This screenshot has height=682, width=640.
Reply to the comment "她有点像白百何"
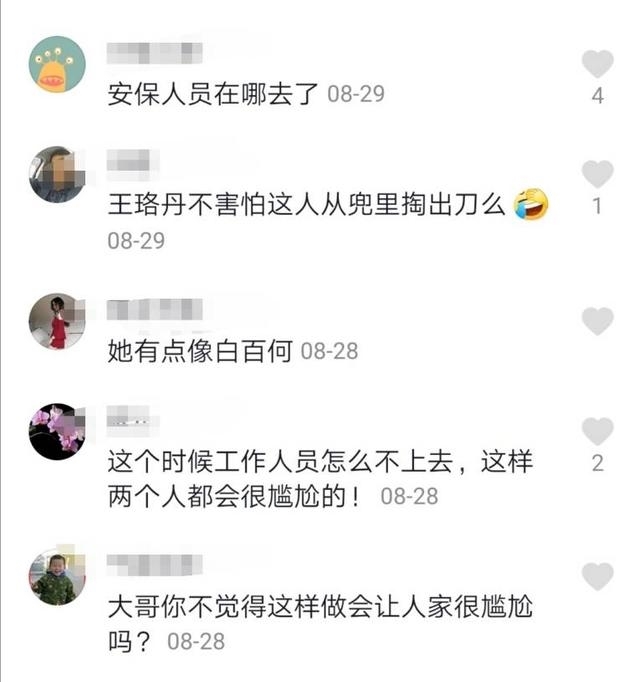tap(200, 351)
